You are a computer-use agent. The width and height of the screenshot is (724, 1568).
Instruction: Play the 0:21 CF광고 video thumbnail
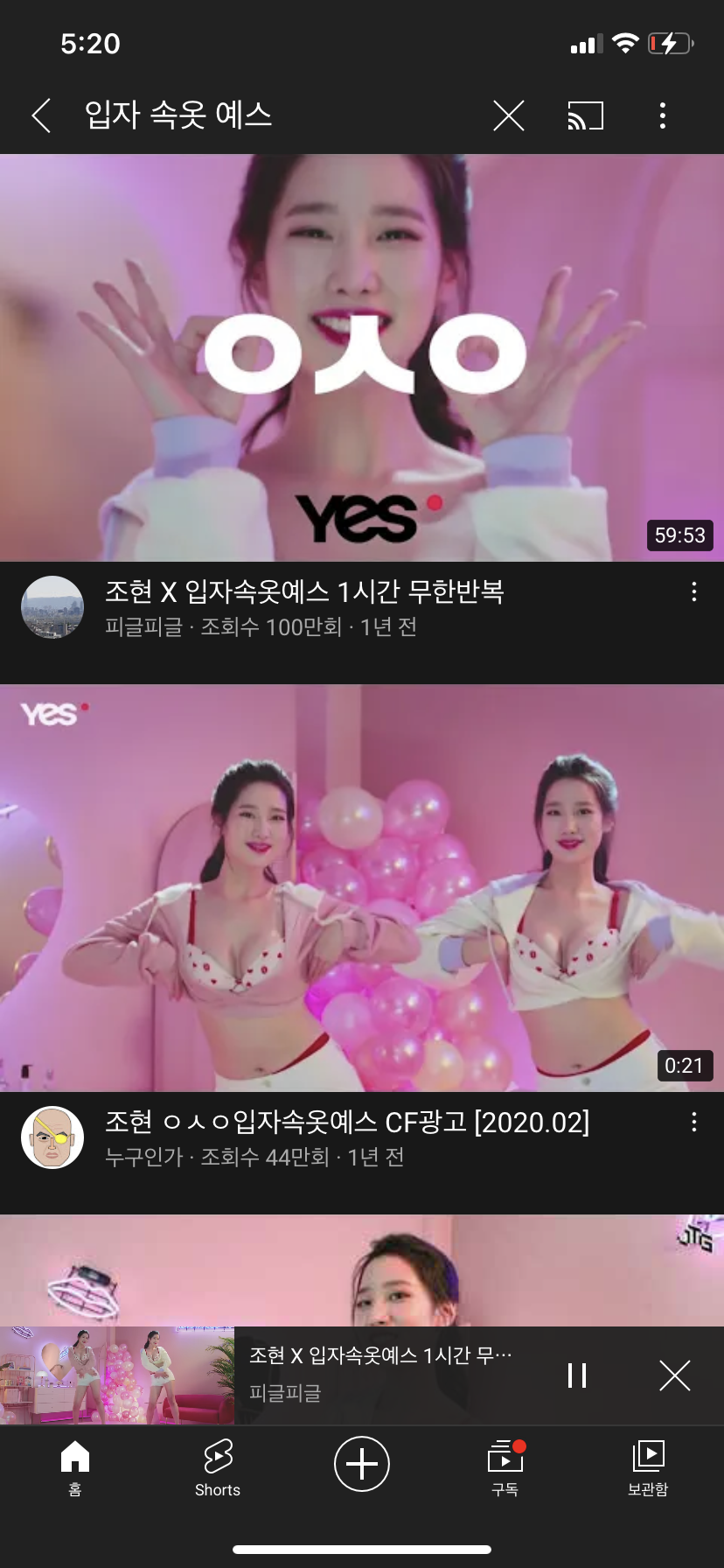(362, 888)
